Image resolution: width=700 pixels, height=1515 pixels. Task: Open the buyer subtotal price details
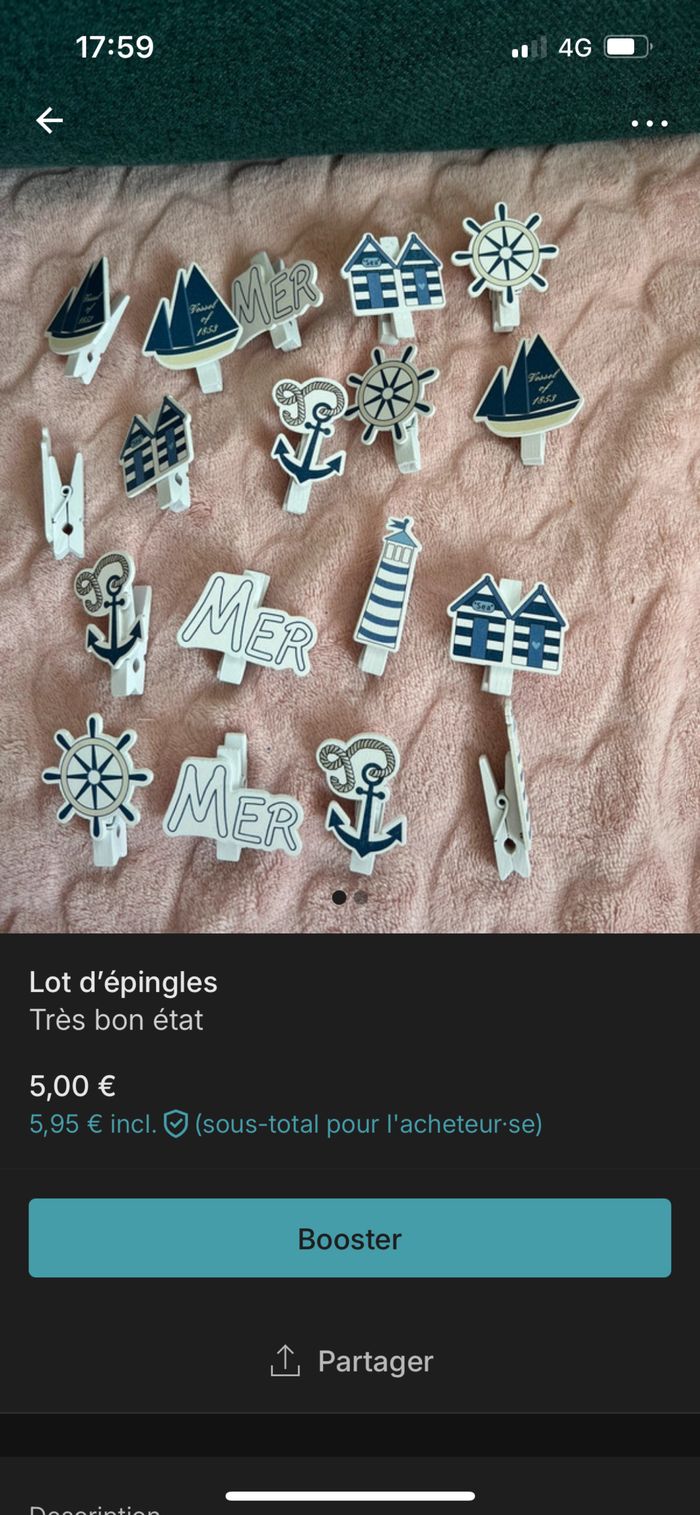285,1124
